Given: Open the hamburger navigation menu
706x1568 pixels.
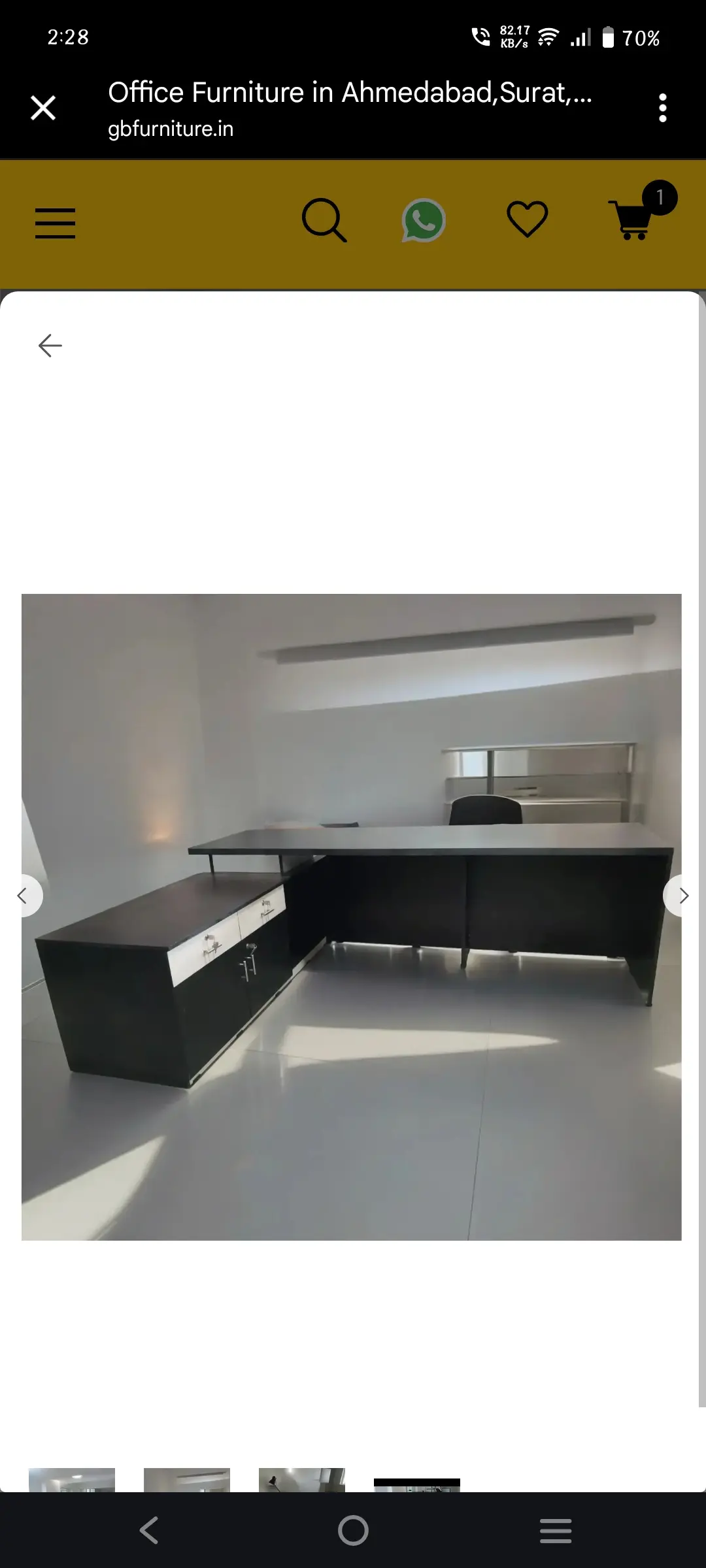Looking at the screenshot, I should pyautogui.click(x=55, y=222).
